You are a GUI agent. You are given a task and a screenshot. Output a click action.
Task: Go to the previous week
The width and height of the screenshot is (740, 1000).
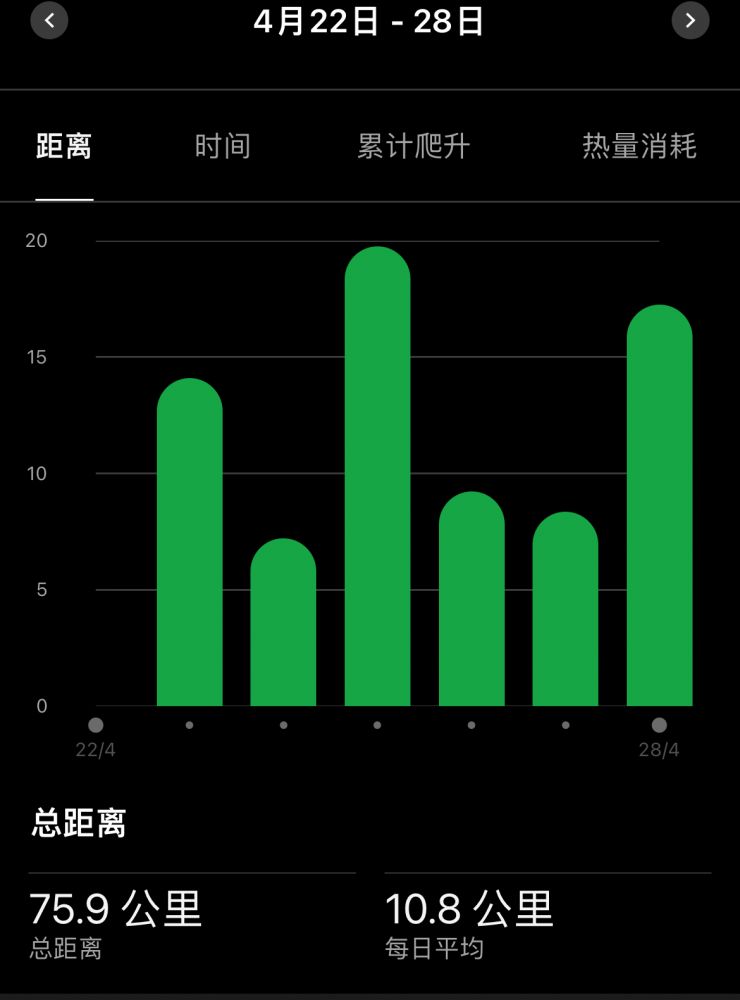click(x=50, y=21)
